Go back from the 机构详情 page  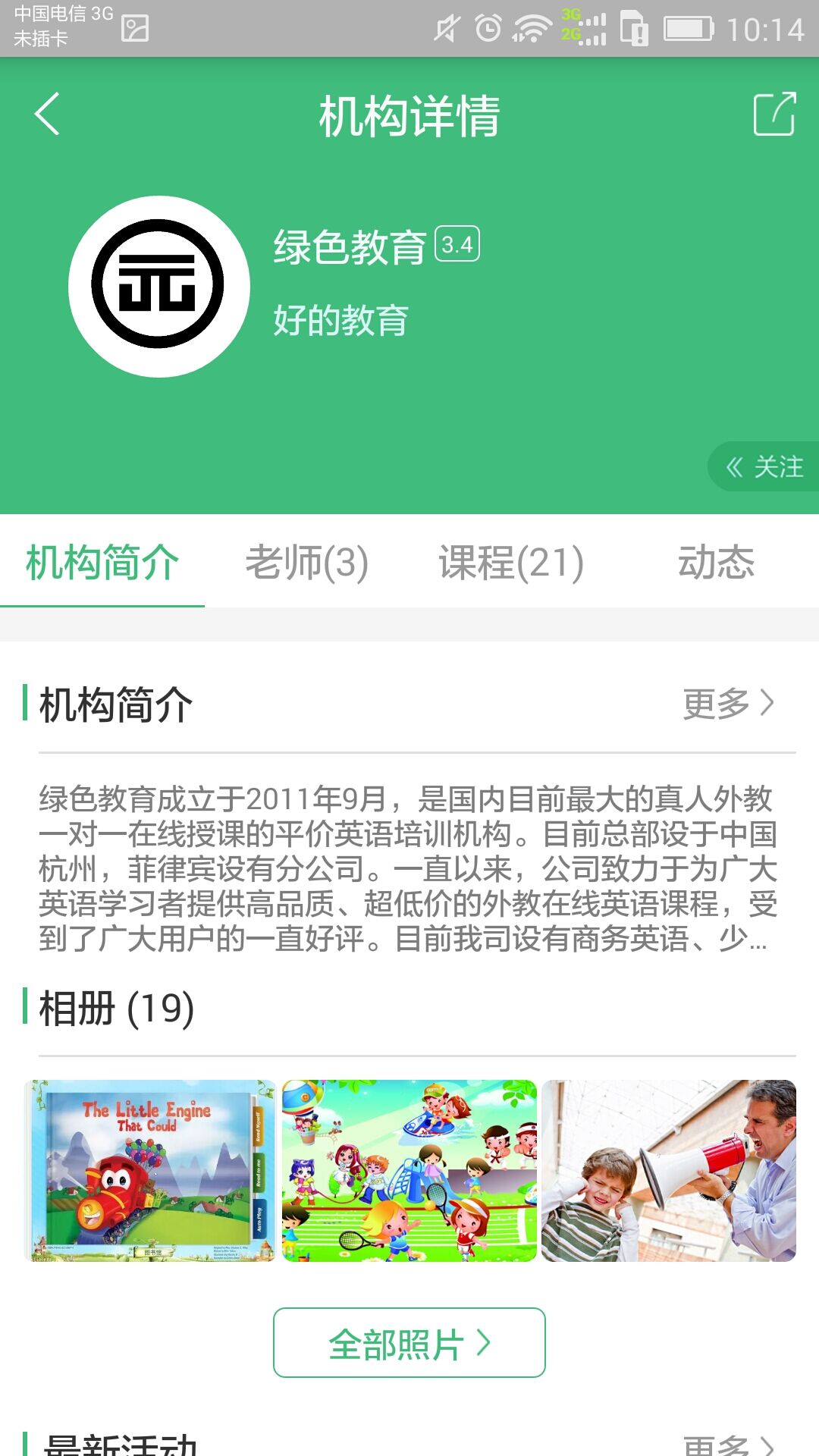point(47,115)
